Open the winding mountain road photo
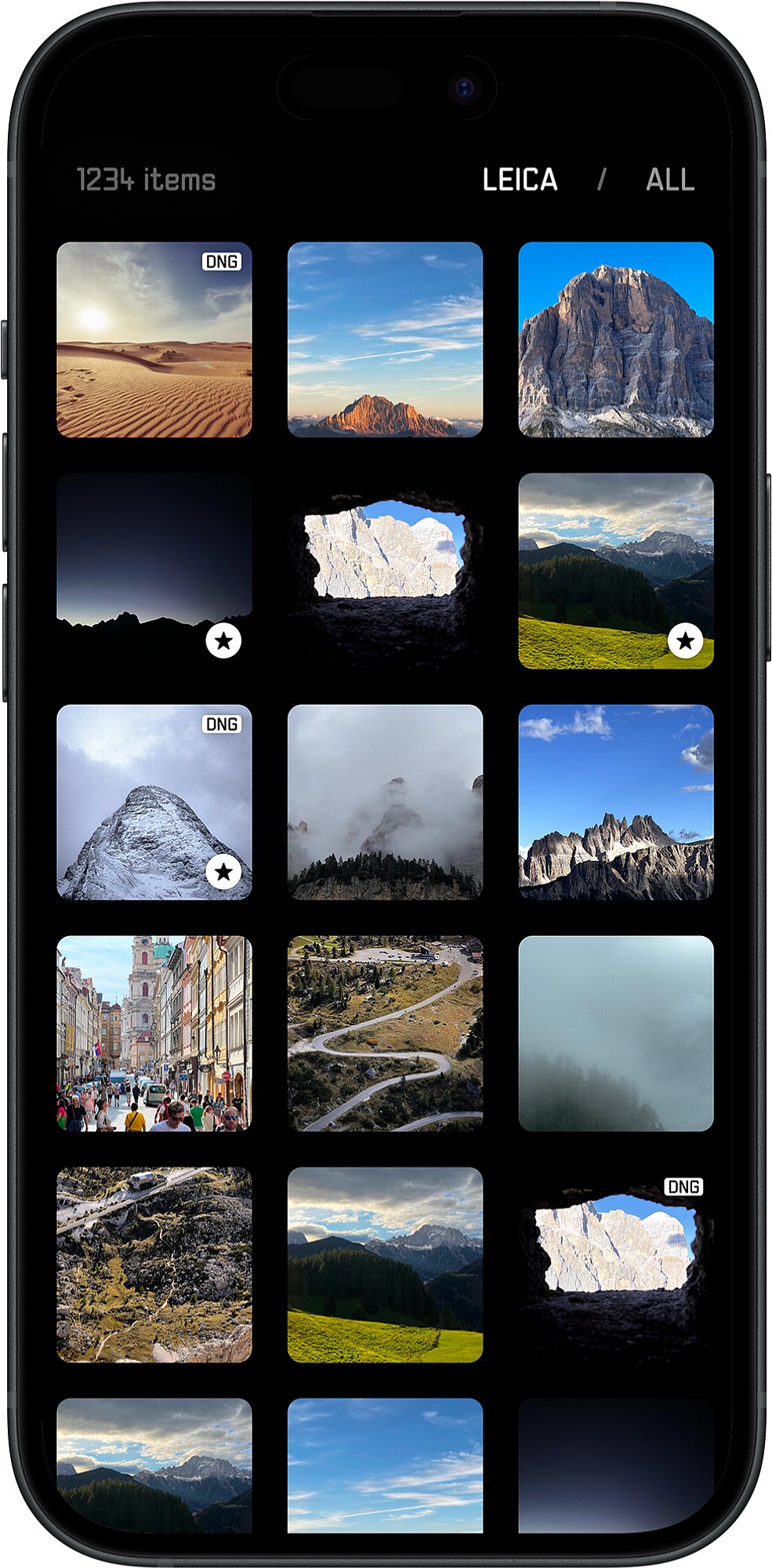 point(385,1033)
